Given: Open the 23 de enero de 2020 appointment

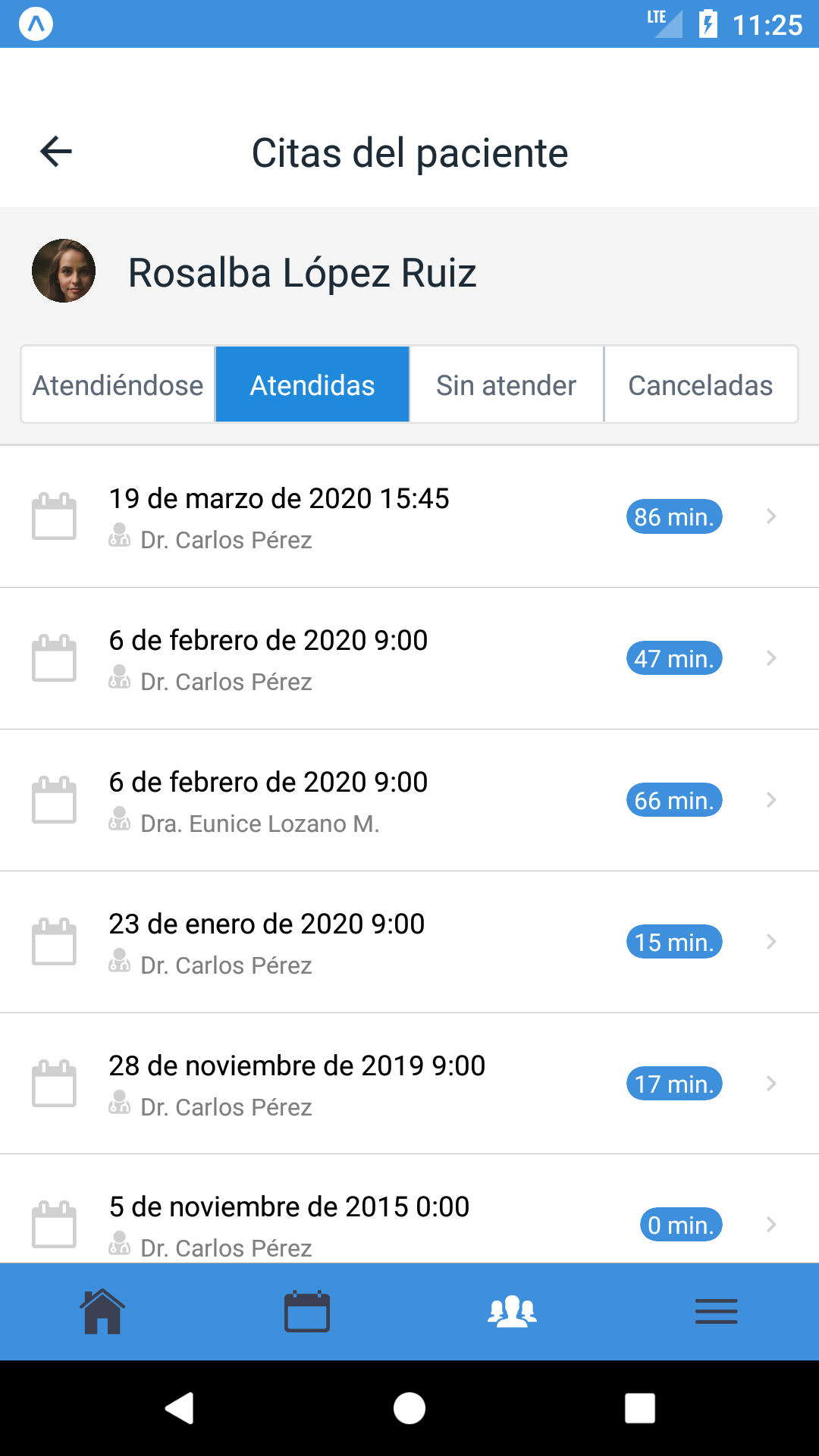Looking at the screenshot, I should point(409,942).
